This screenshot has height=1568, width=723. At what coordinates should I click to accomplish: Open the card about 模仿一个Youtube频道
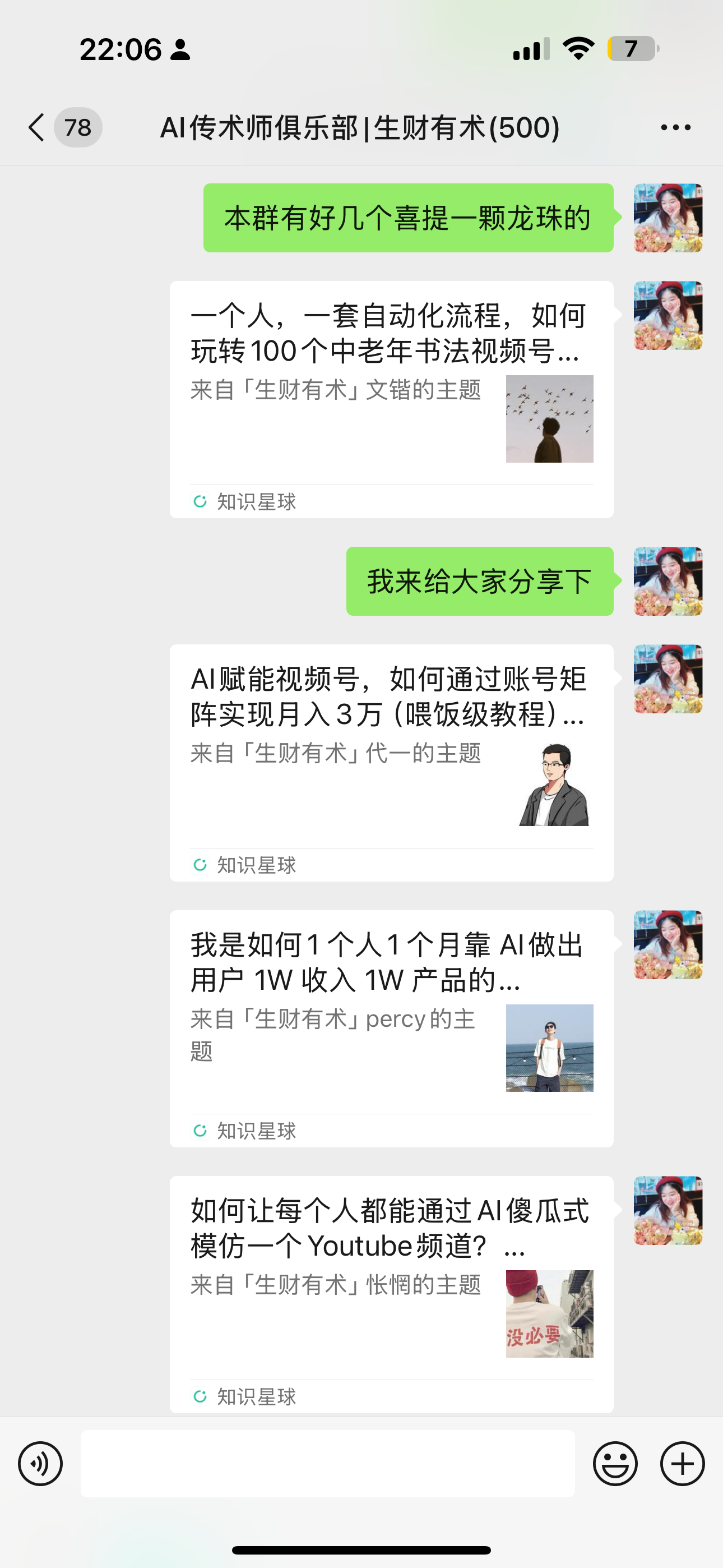coord(391,1294)
